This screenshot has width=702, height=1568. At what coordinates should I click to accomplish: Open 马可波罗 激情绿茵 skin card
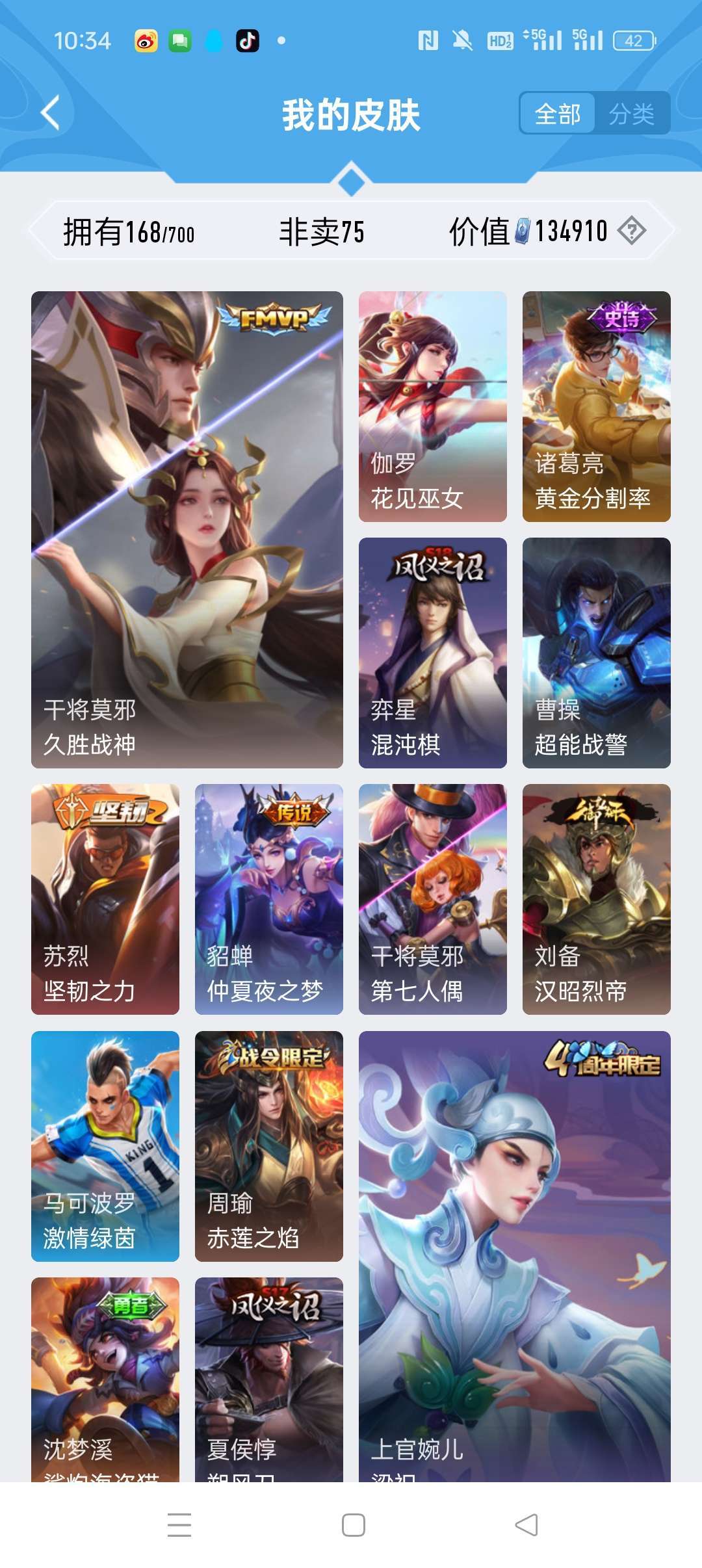pyautogui.click(x=105, y=1146)
